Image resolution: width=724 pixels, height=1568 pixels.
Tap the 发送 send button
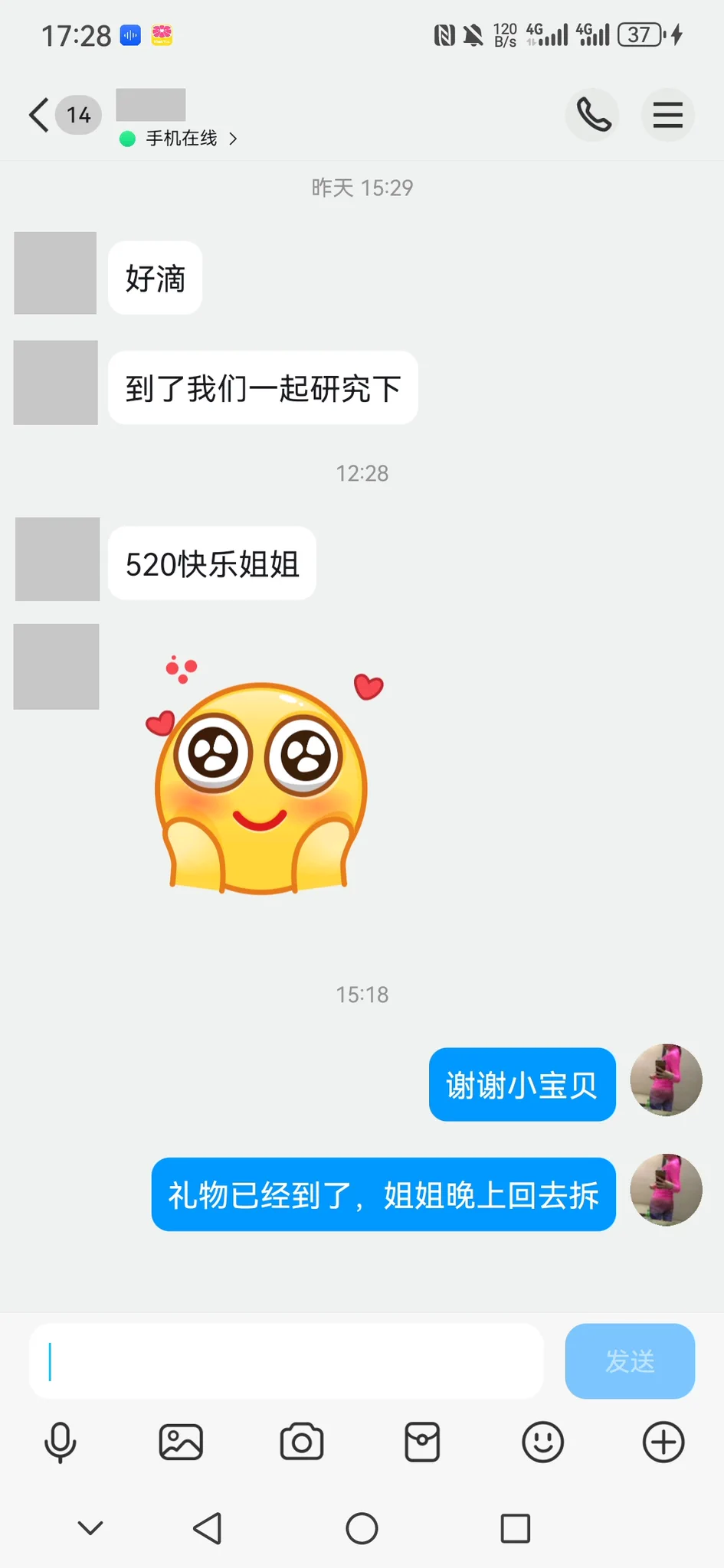tap(629, 1361)
